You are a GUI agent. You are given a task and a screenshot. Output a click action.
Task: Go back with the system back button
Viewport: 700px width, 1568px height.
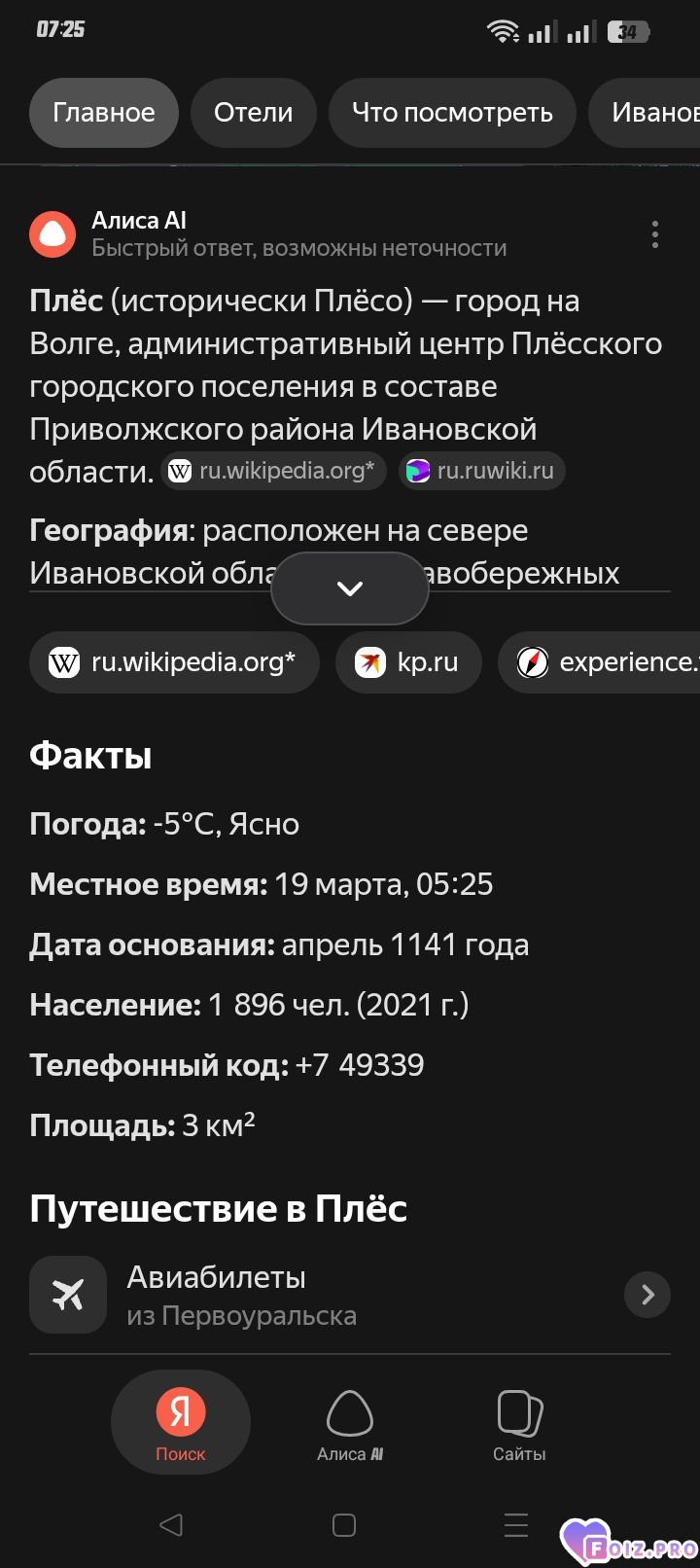pos(171,1524)
